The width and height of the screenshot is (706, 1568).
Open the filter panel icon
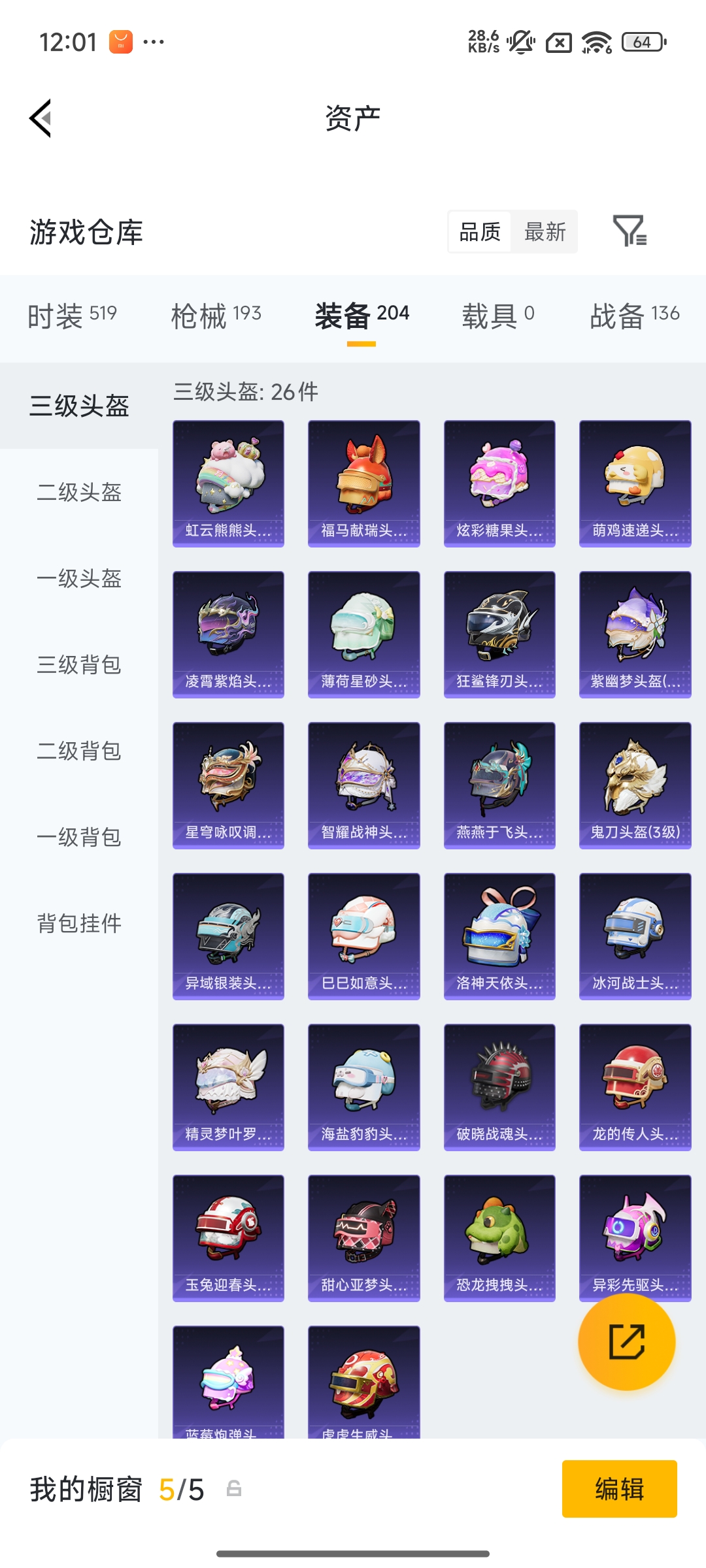[631, 232]
